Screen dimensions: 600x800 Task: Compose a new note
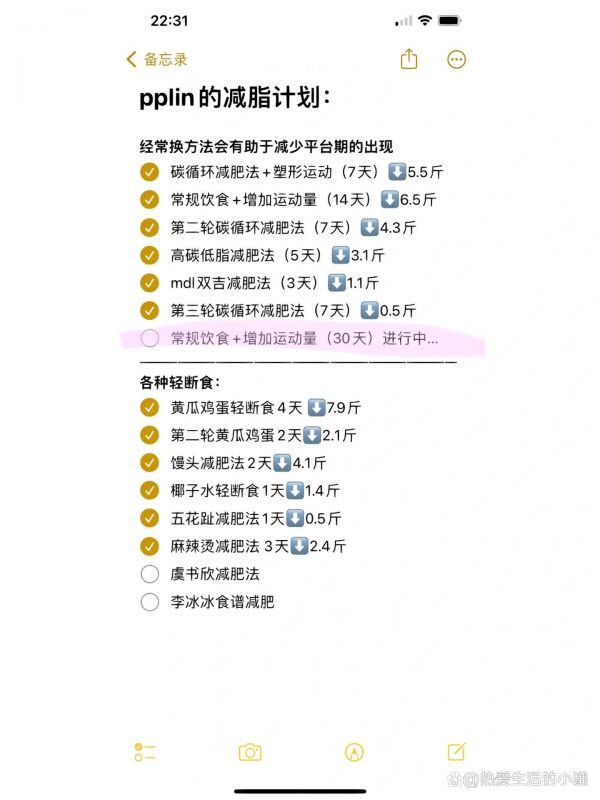[457, 752]
